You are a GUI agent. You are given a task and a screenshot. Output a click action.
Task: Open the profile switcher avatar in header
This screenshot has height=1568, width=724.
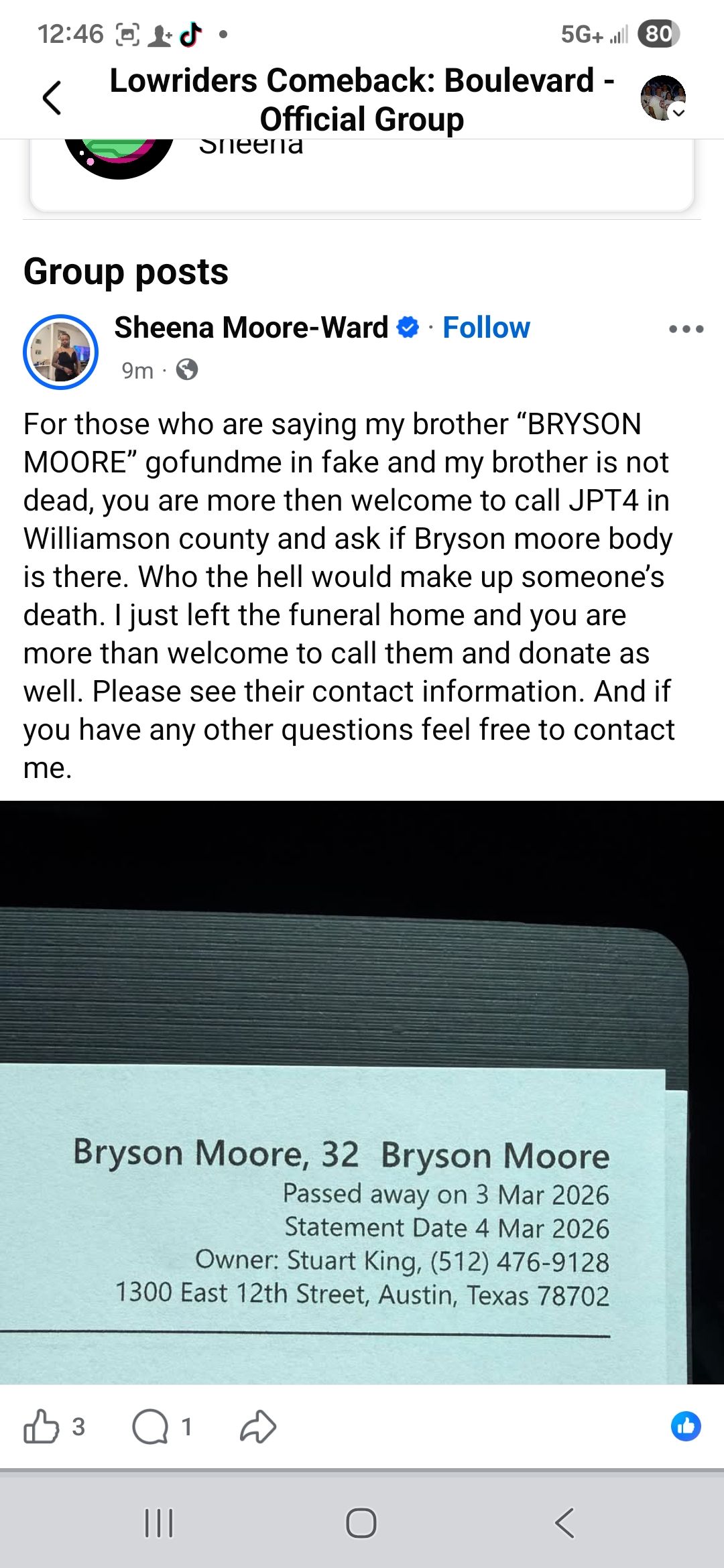click(663, 98)
